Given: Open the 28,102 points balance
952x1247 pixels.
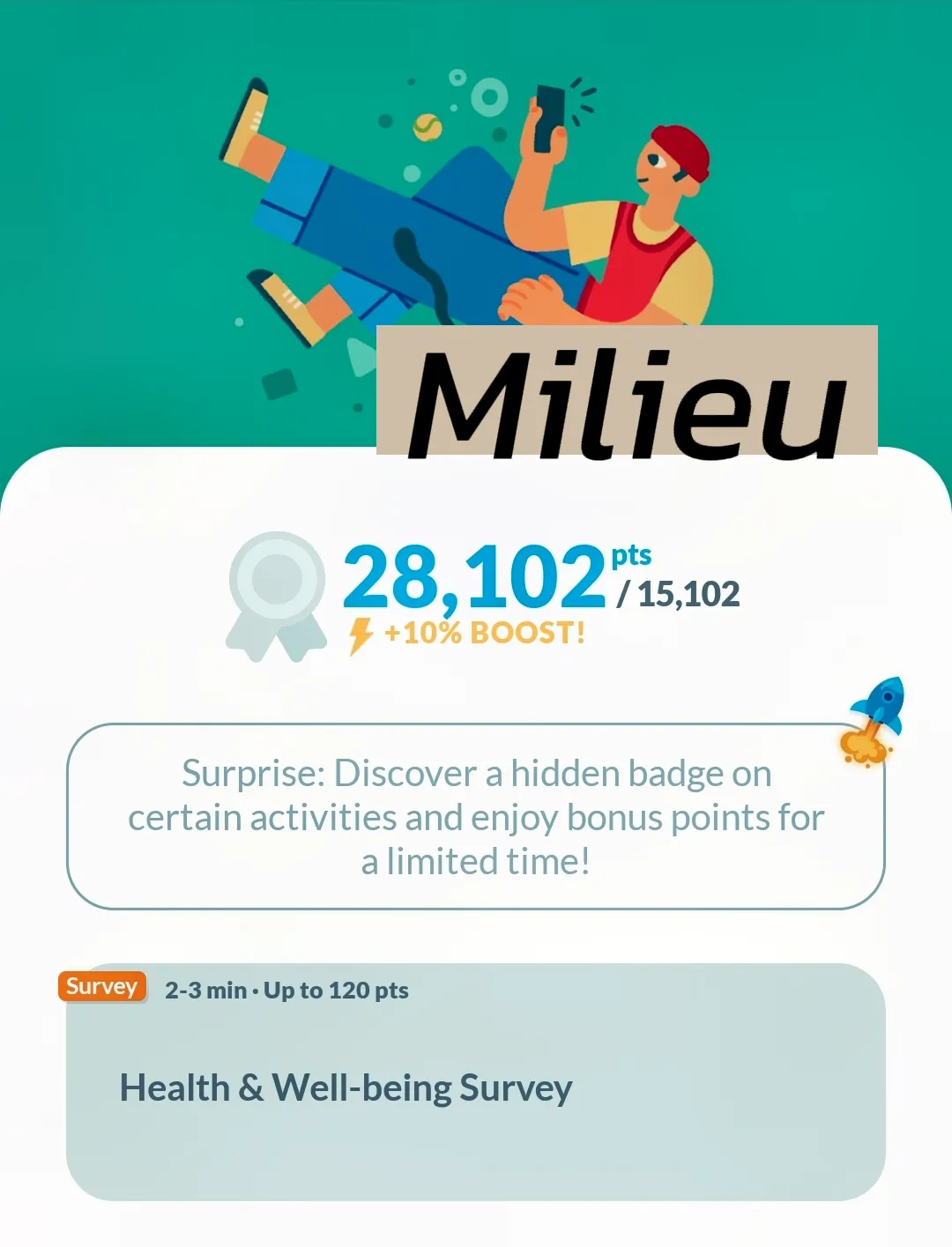Looking at the screenshot, I should click(474, 577).
